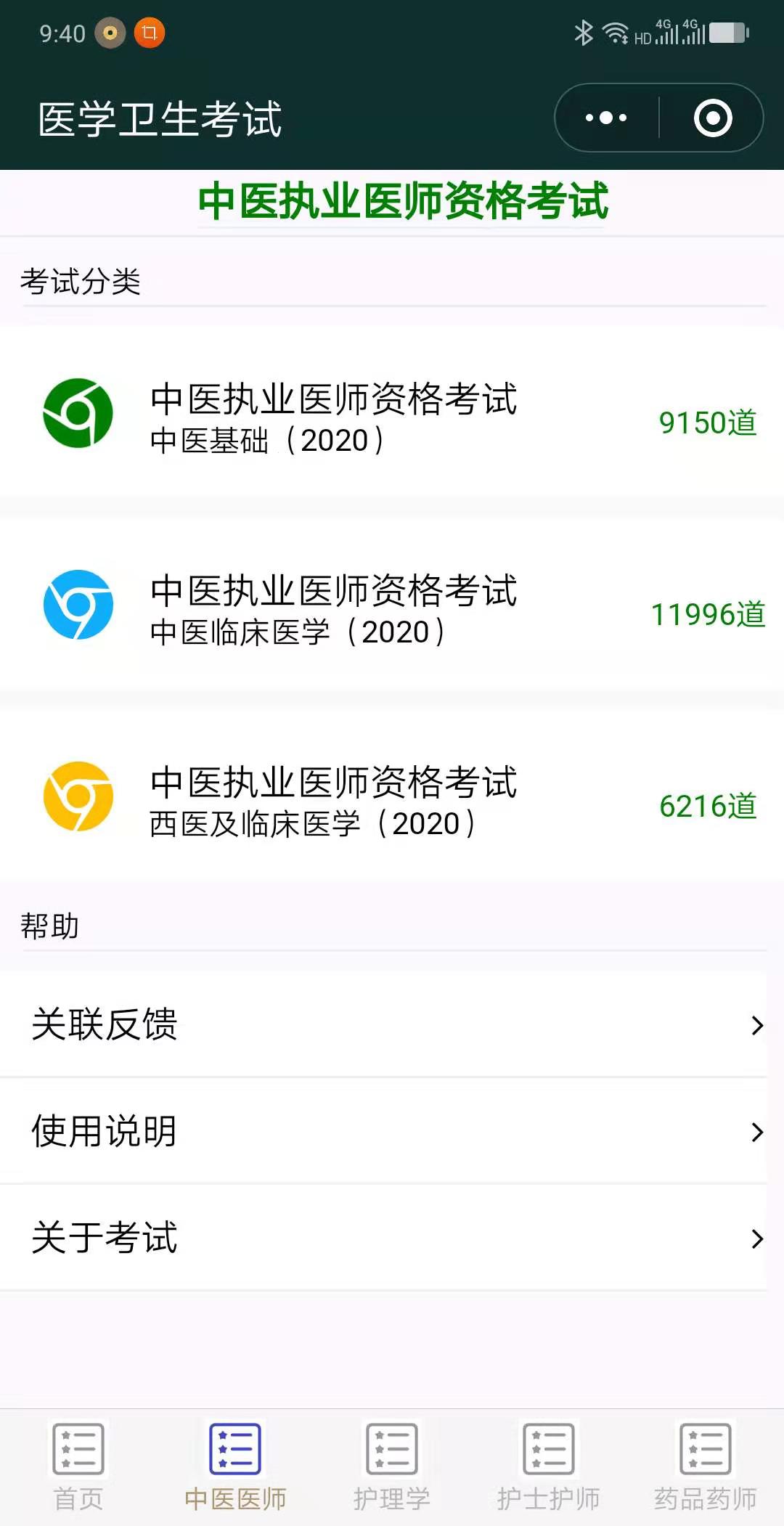784x1526 pixels.
Task: Switch to the 药品药师 tab
Action: tap(706, 1466)
